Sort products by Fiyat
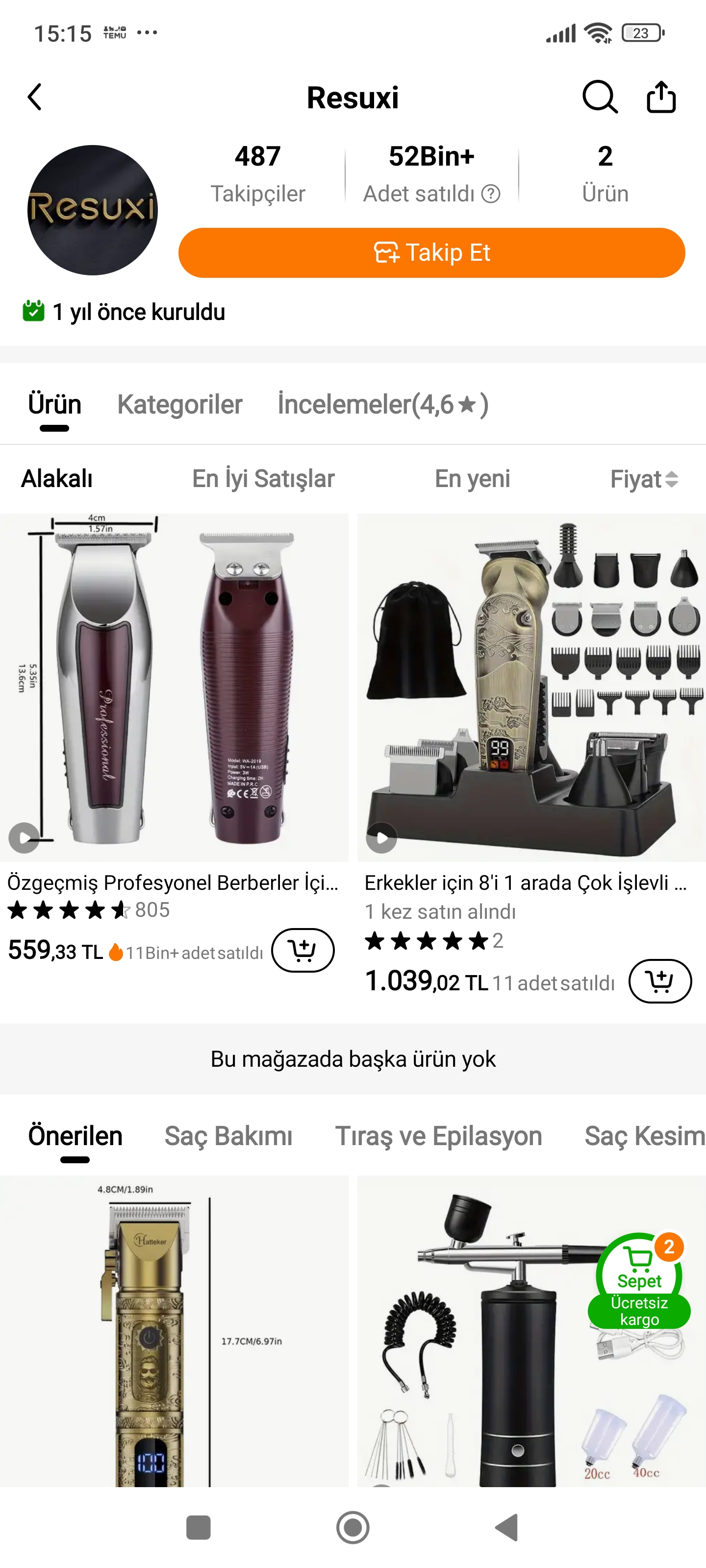Screen dimensions: 706x1568 pyautogui.click(x=643, y=479)
